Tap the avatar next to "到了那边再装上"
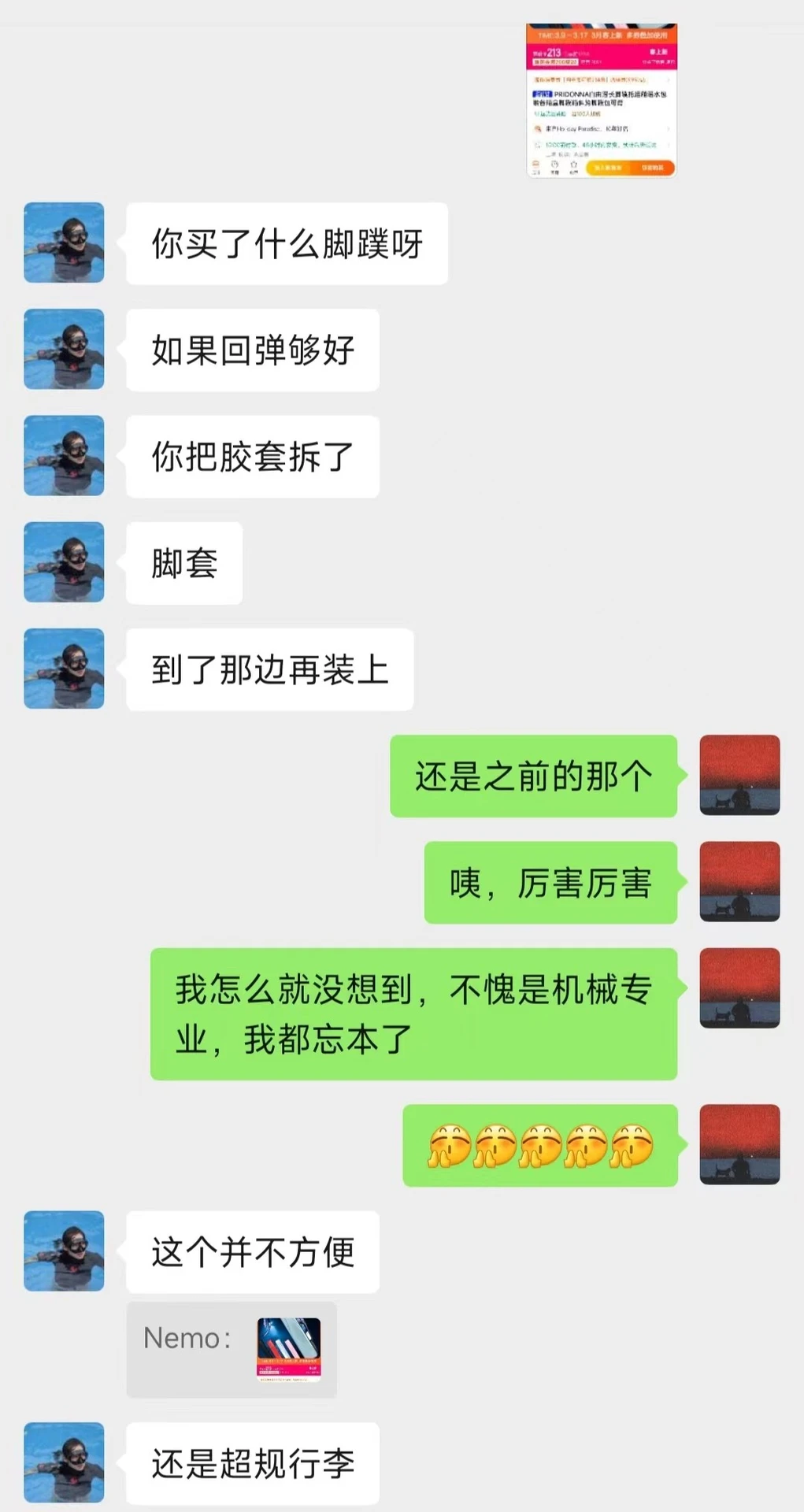The width and height of the screenshot is (804, 1512). pos(64,669)
